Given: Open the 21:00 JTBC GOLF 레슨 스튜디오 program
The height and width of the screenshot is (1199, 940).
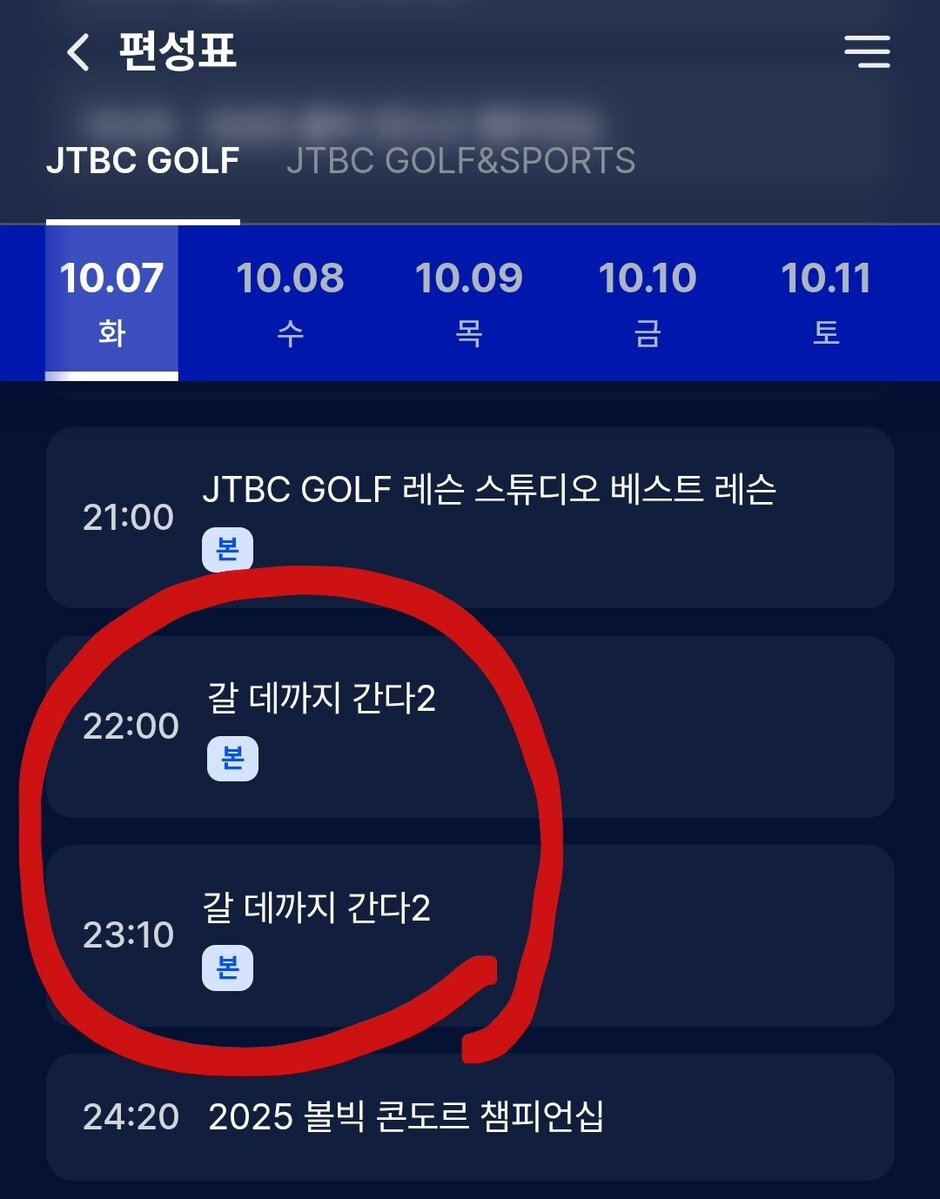Looking at the screenshot, I should (x=470, y=517).
